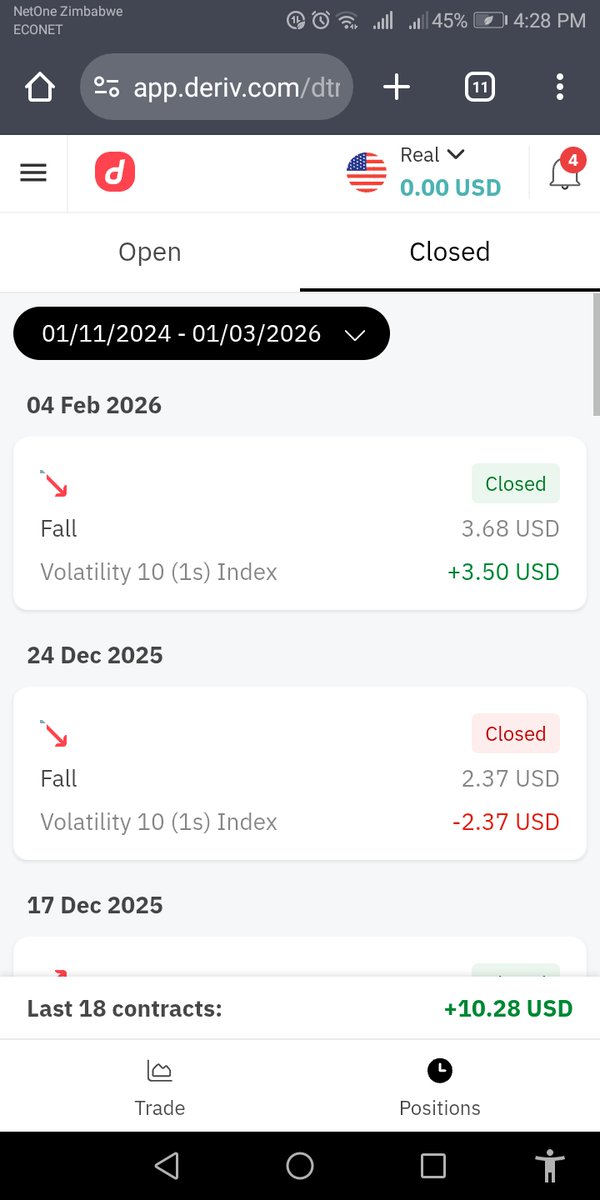Open the date range filter dropdown
The image size is (600, 1200).
pyautogui.click(x=201, y=334)
